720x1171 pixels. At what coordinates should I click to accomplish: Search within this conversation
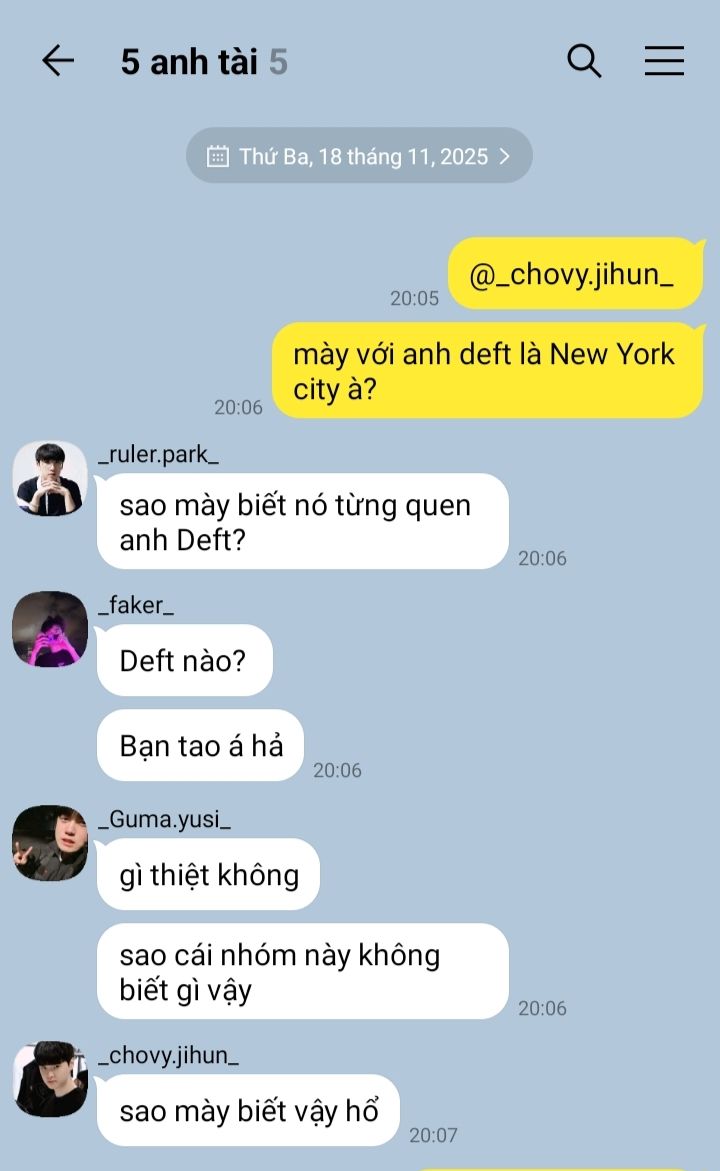[584, 62]
